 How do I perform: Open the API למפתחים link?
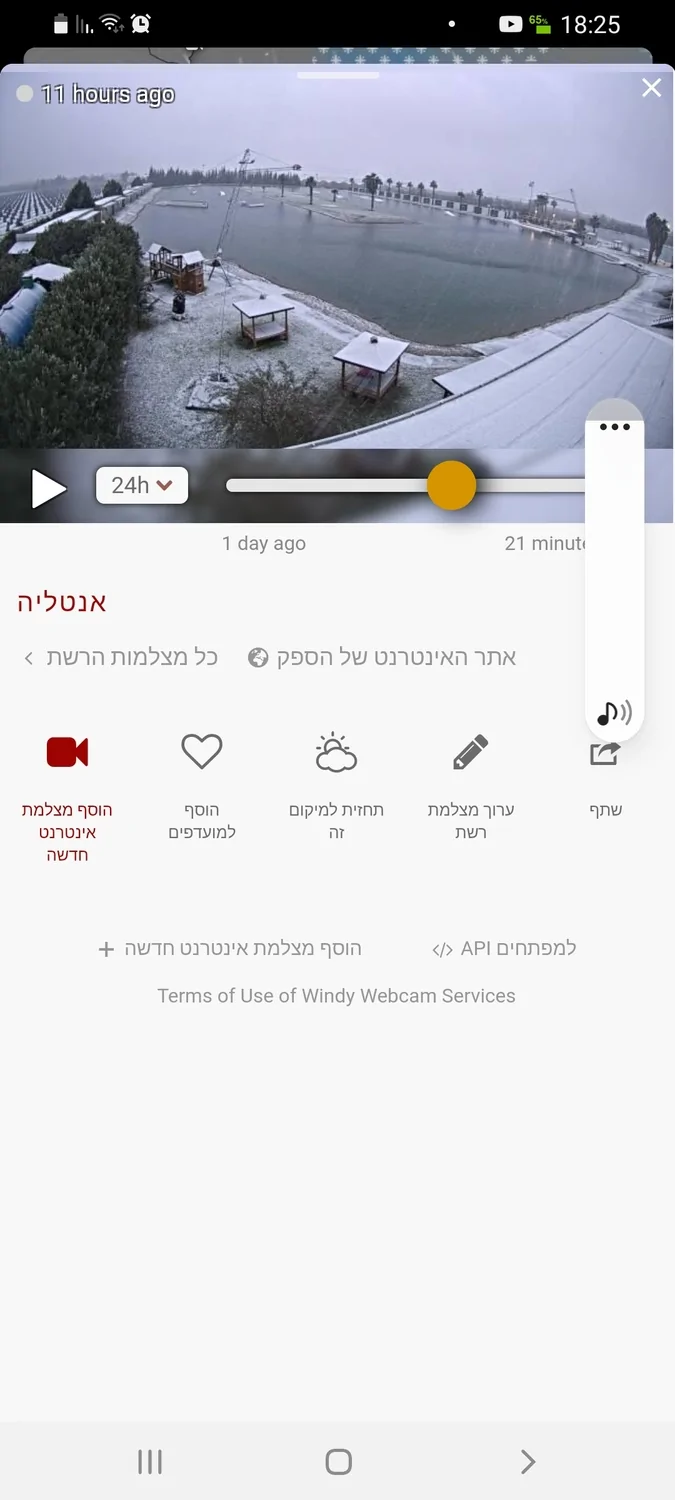pos(504,948)
